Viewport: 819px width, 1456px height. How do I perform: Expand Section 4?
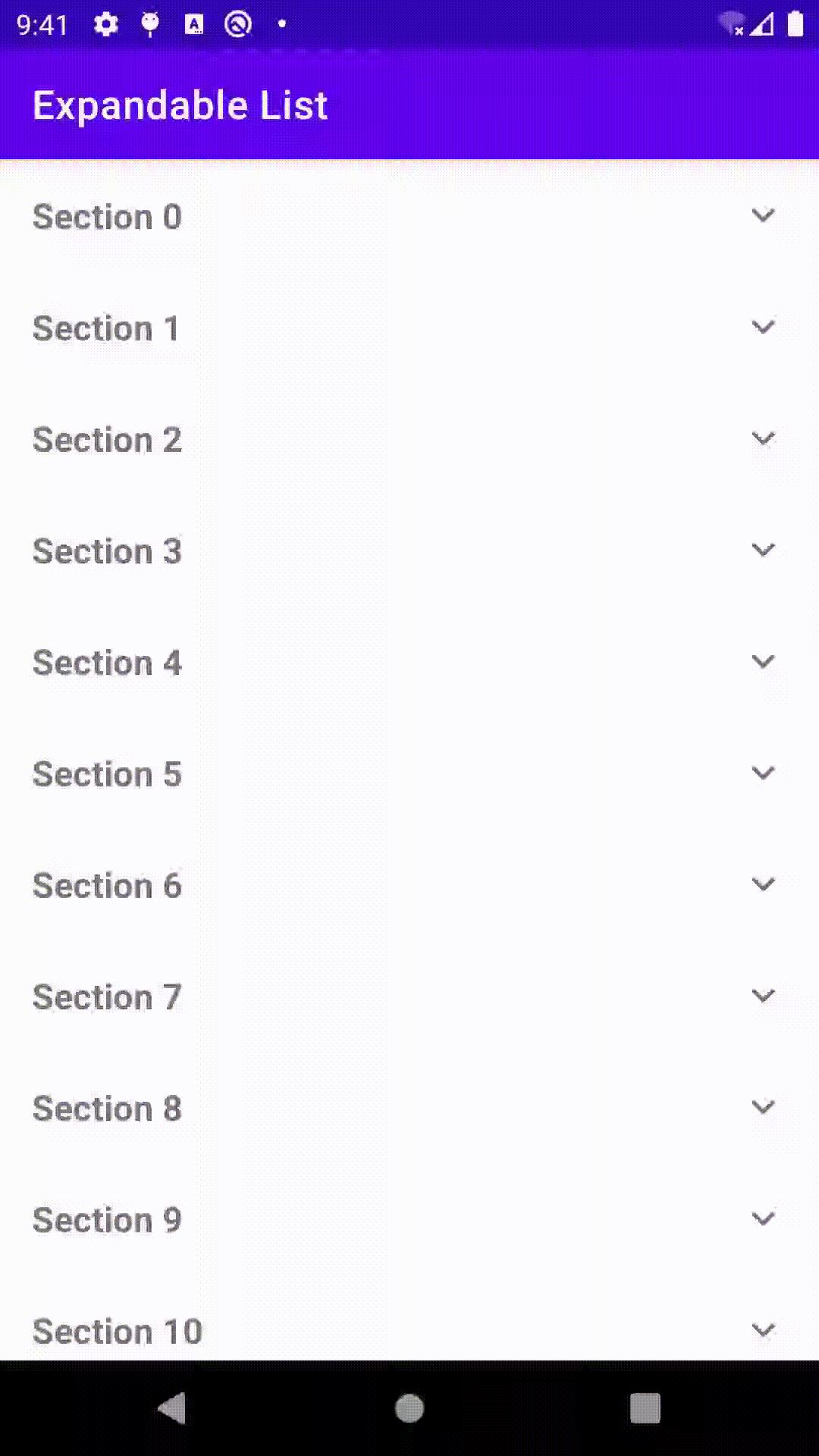[x=763, y=662]
